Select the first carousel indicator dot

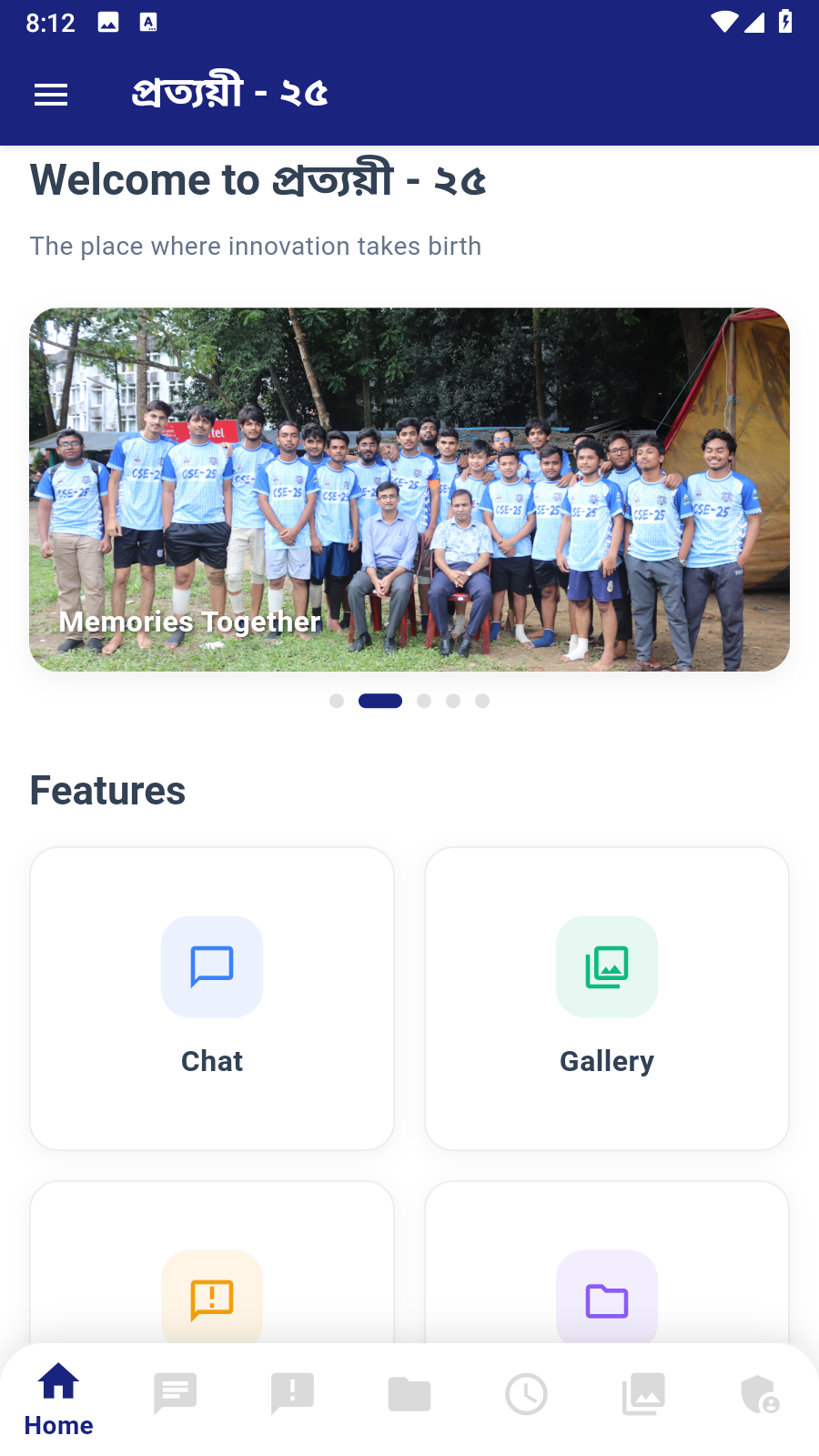coord(337,701)
